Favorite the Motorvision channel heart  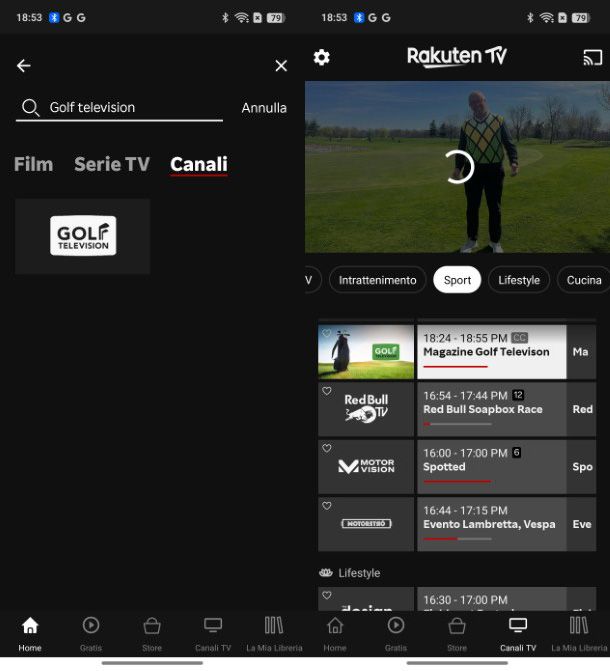tap(327, 449)
